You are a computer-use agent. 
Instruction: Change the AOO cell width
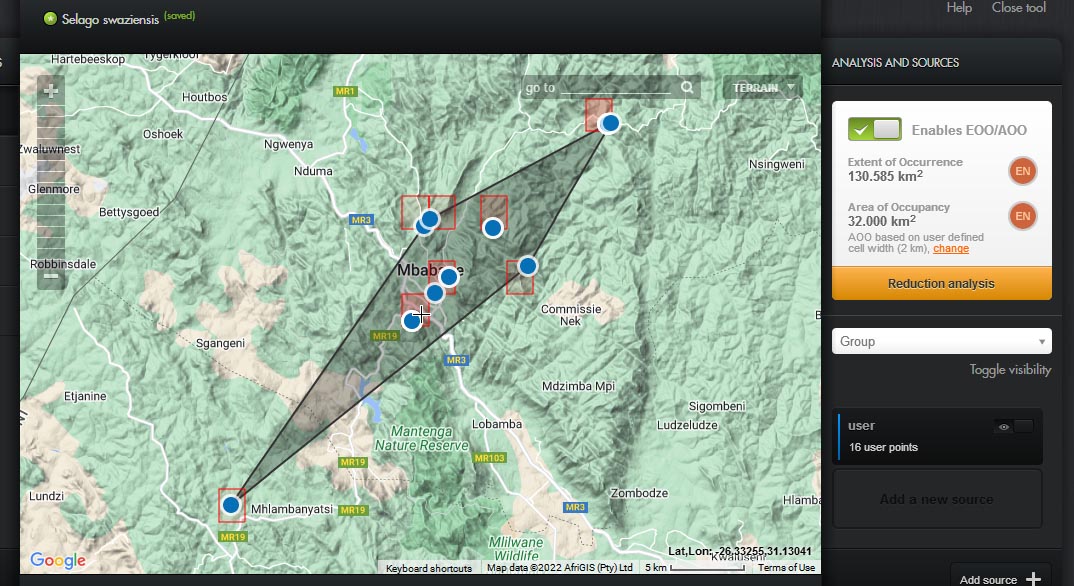click(x=950, y=249)
